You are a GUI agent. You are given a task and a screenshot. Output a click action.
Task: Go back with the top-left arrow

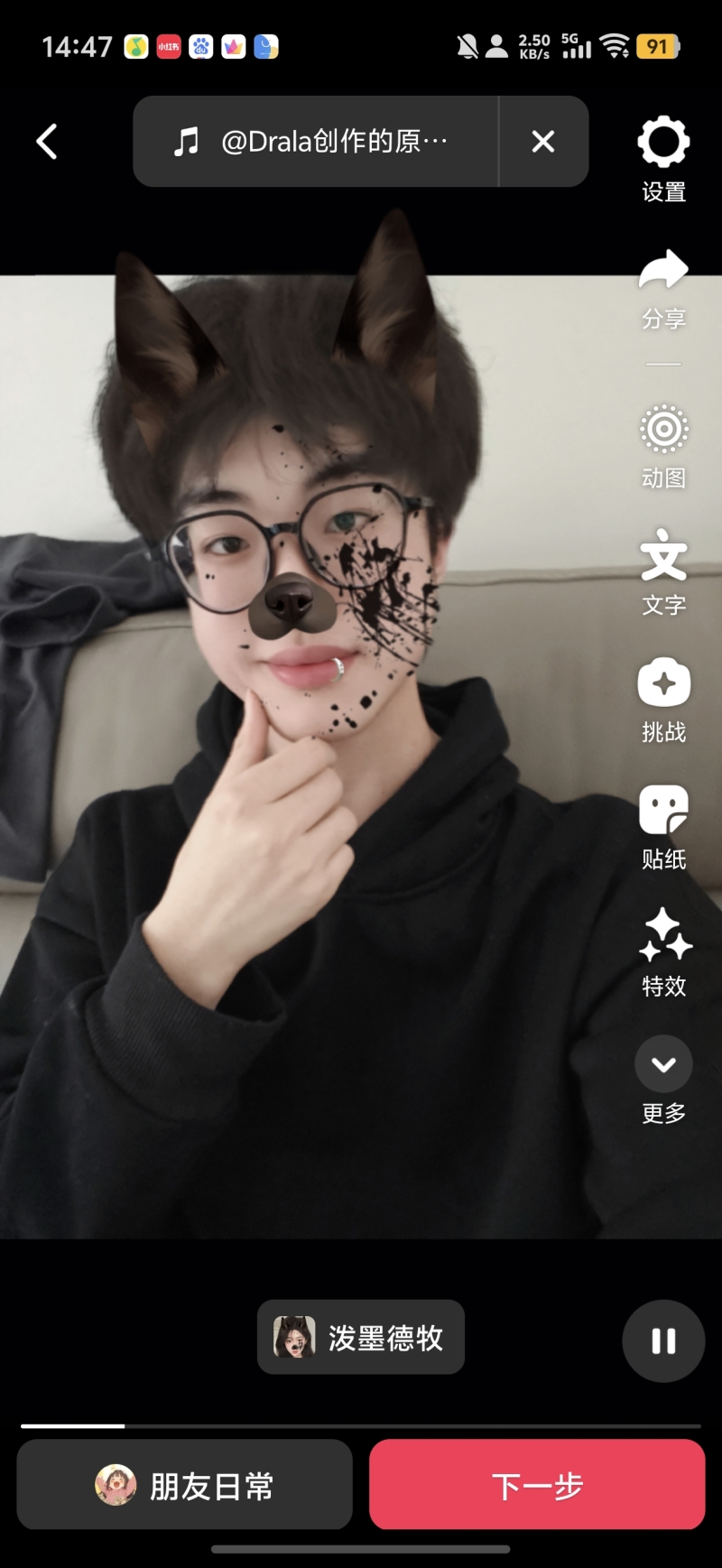point(47,142)
